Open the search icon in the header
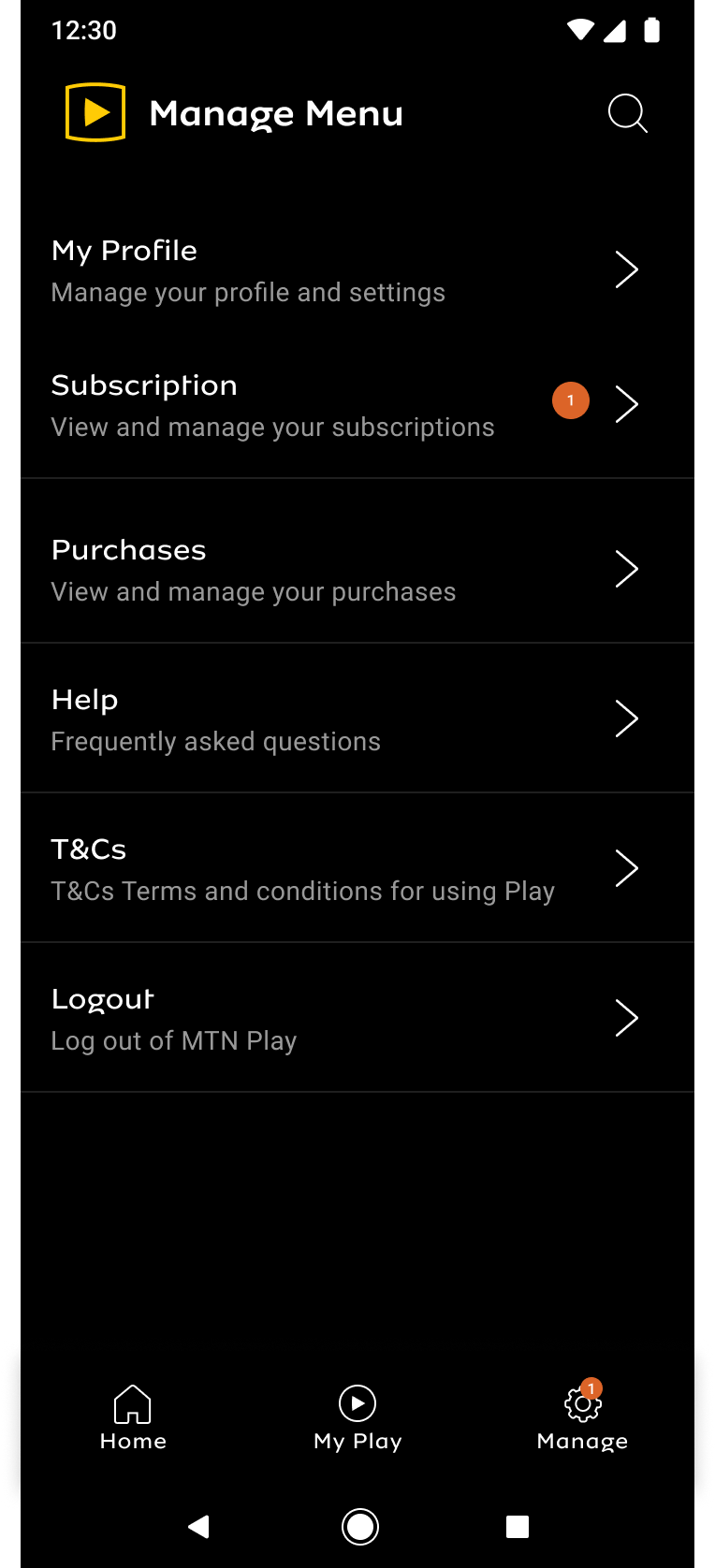 click(627, 114)
